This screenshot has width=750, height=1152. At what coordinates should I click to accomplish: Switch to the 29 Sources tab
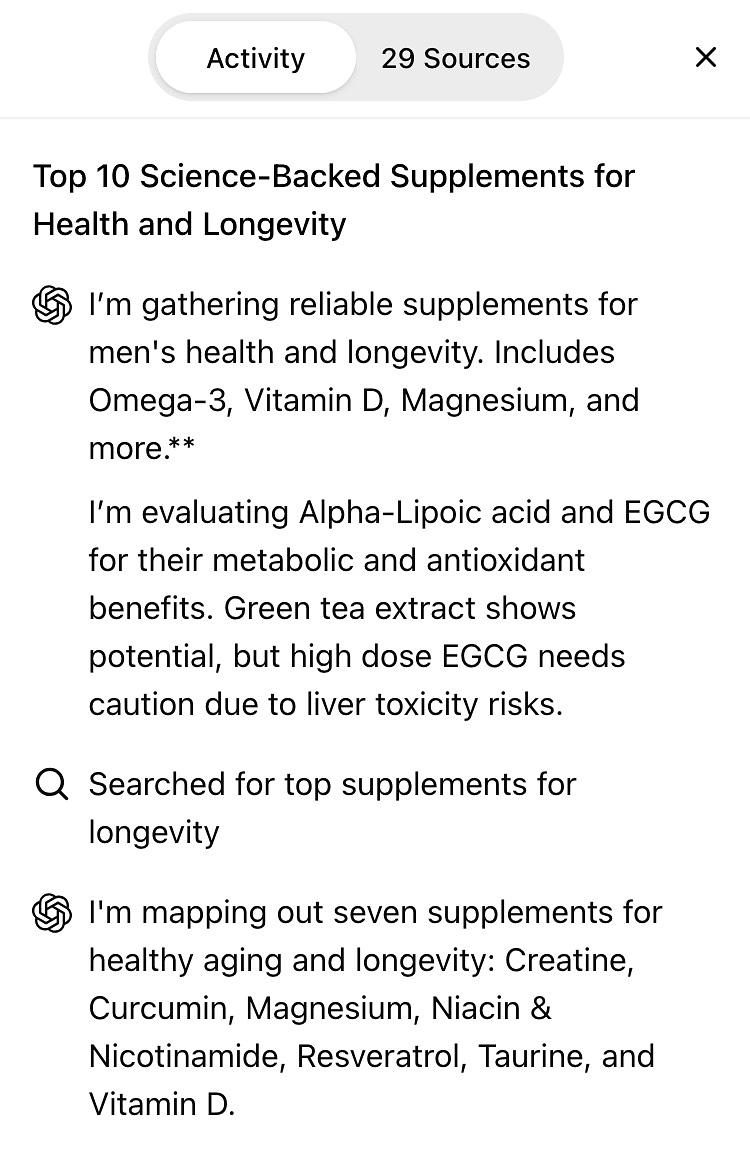coord(455,58)
